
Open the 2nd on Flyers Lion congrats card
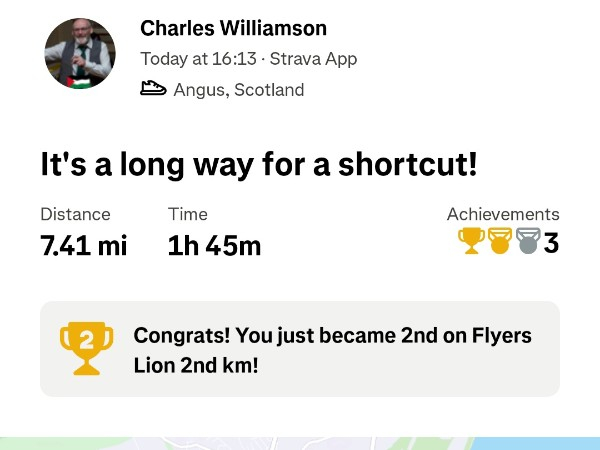[x=300, y=349]
